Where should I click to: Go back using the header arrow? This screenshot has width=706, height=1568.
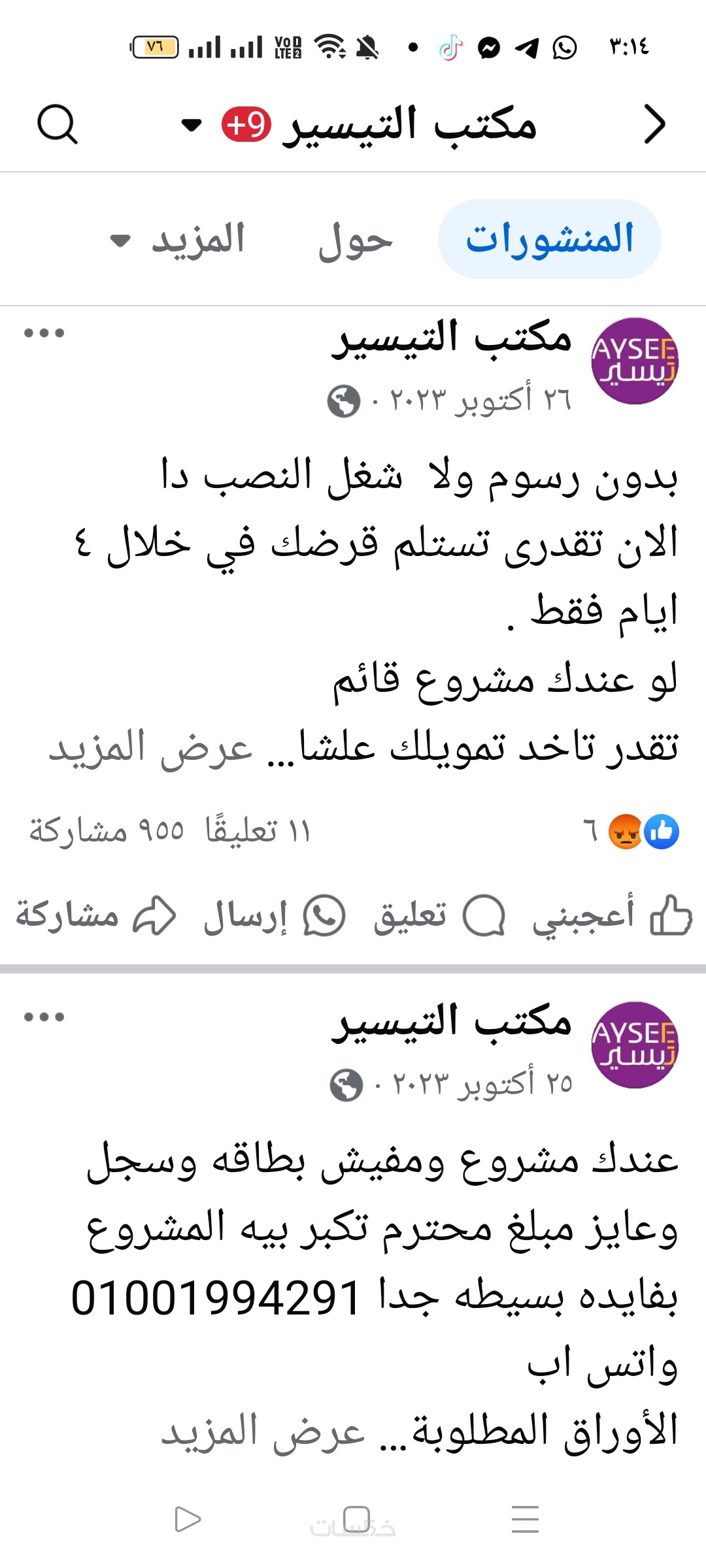tap(654, 124)
